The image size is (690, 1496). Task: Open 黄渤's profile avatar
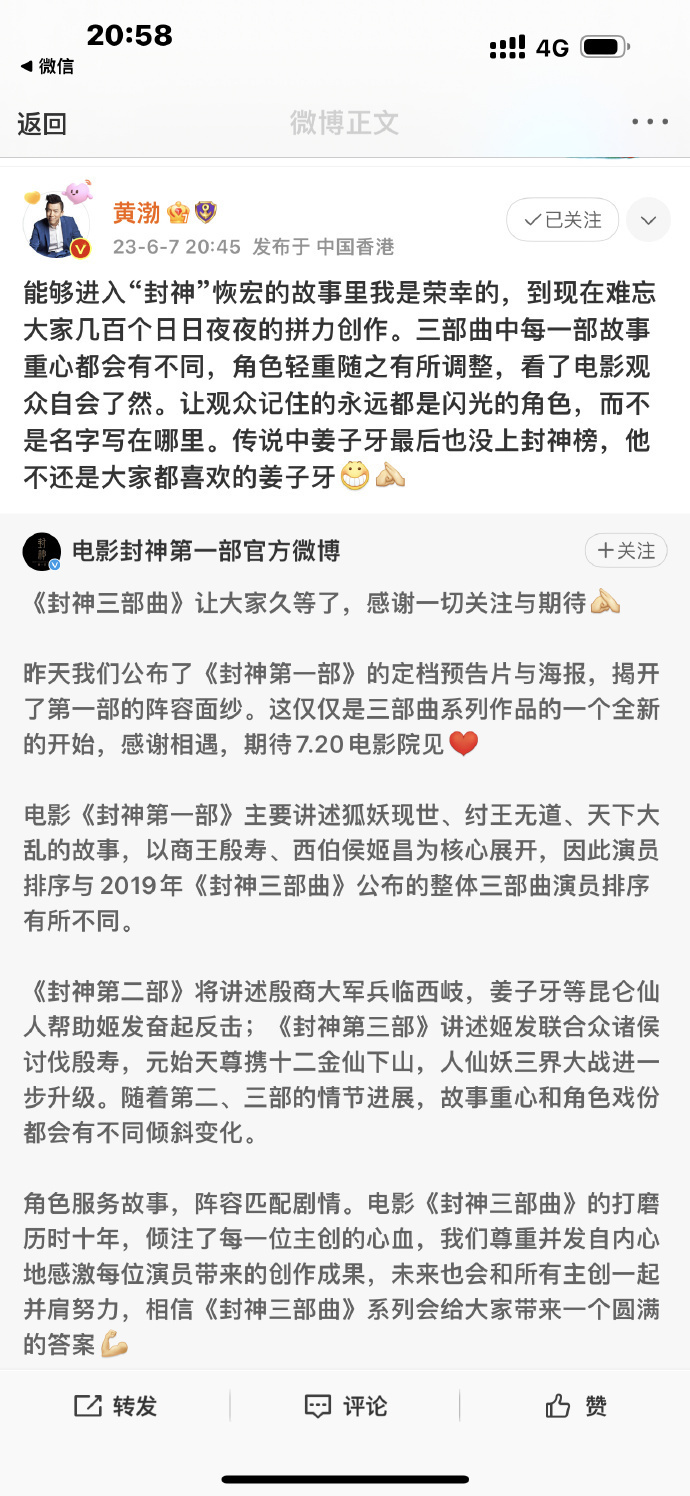coord(56,226)
